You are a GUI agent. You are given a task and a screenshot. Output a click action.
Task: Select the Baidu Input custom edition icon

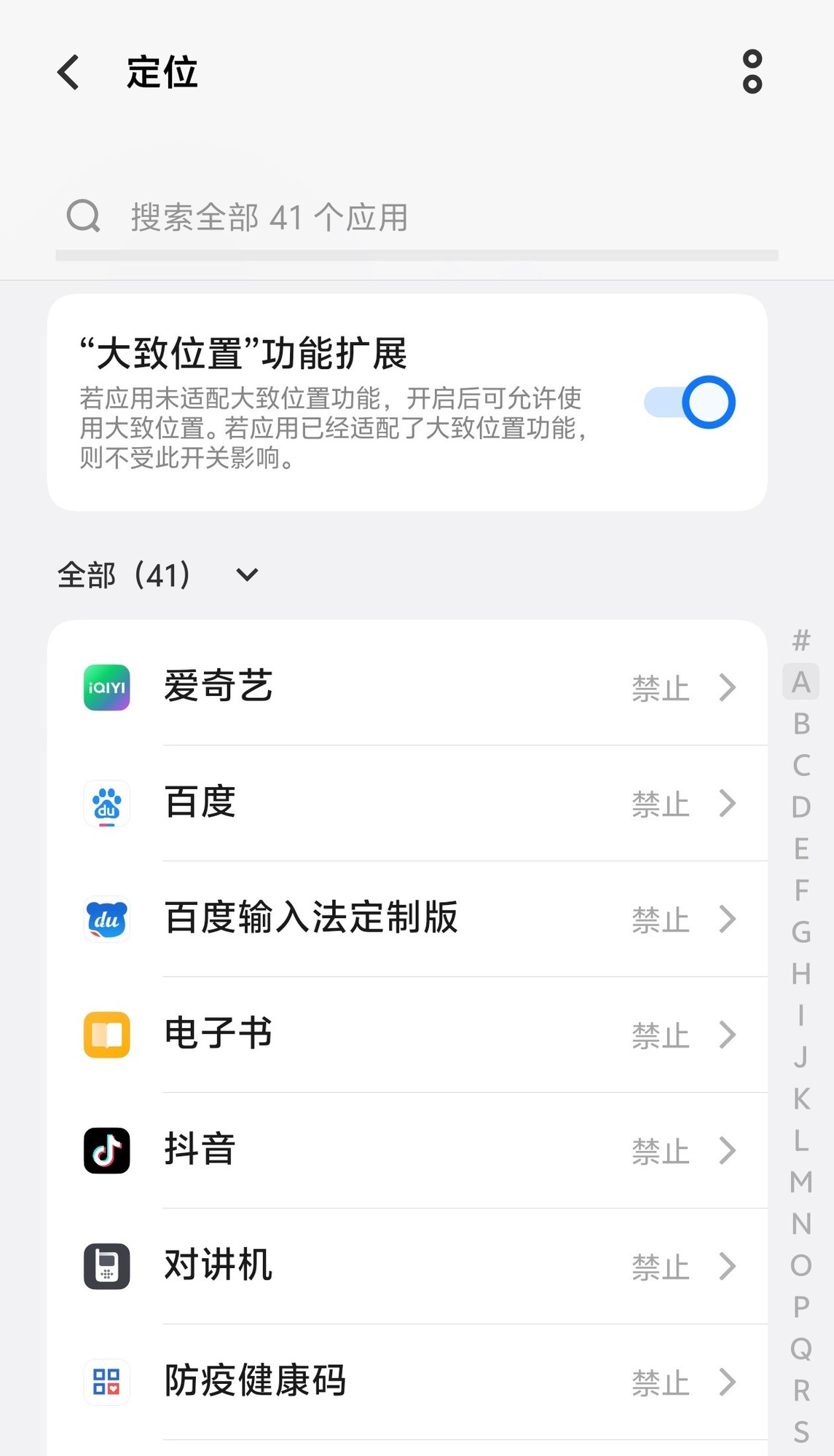(106, 919)
